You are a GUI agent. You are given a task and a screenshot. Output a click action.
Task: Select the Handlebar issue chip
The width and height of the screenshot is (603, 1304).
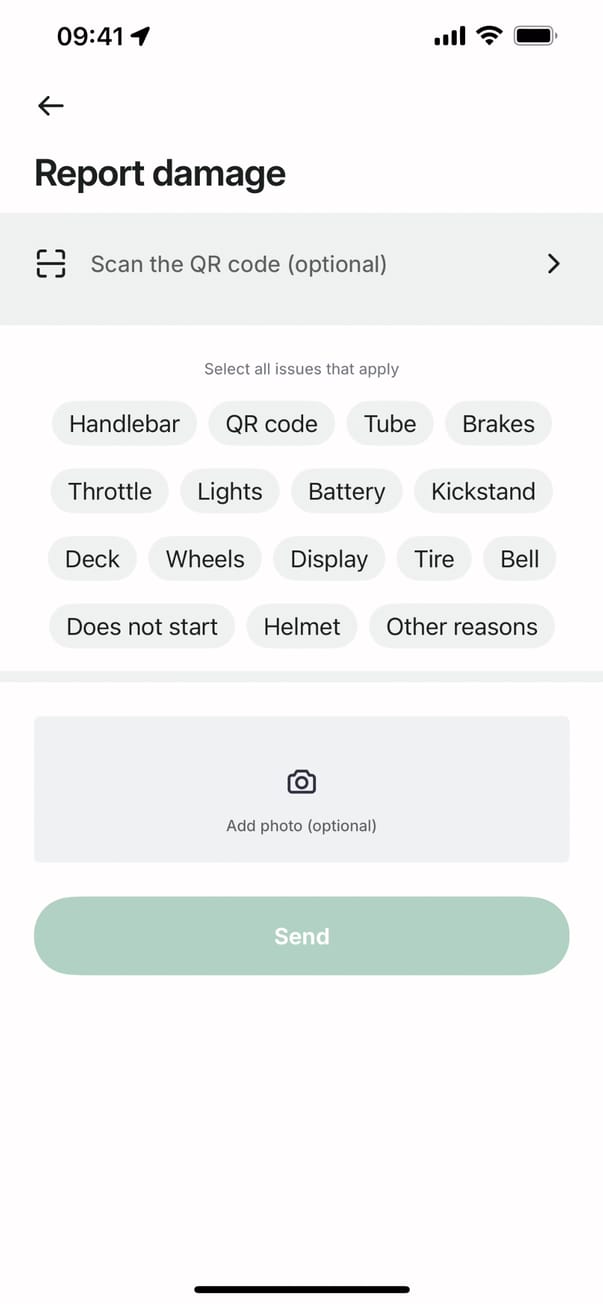click(124, 424)
